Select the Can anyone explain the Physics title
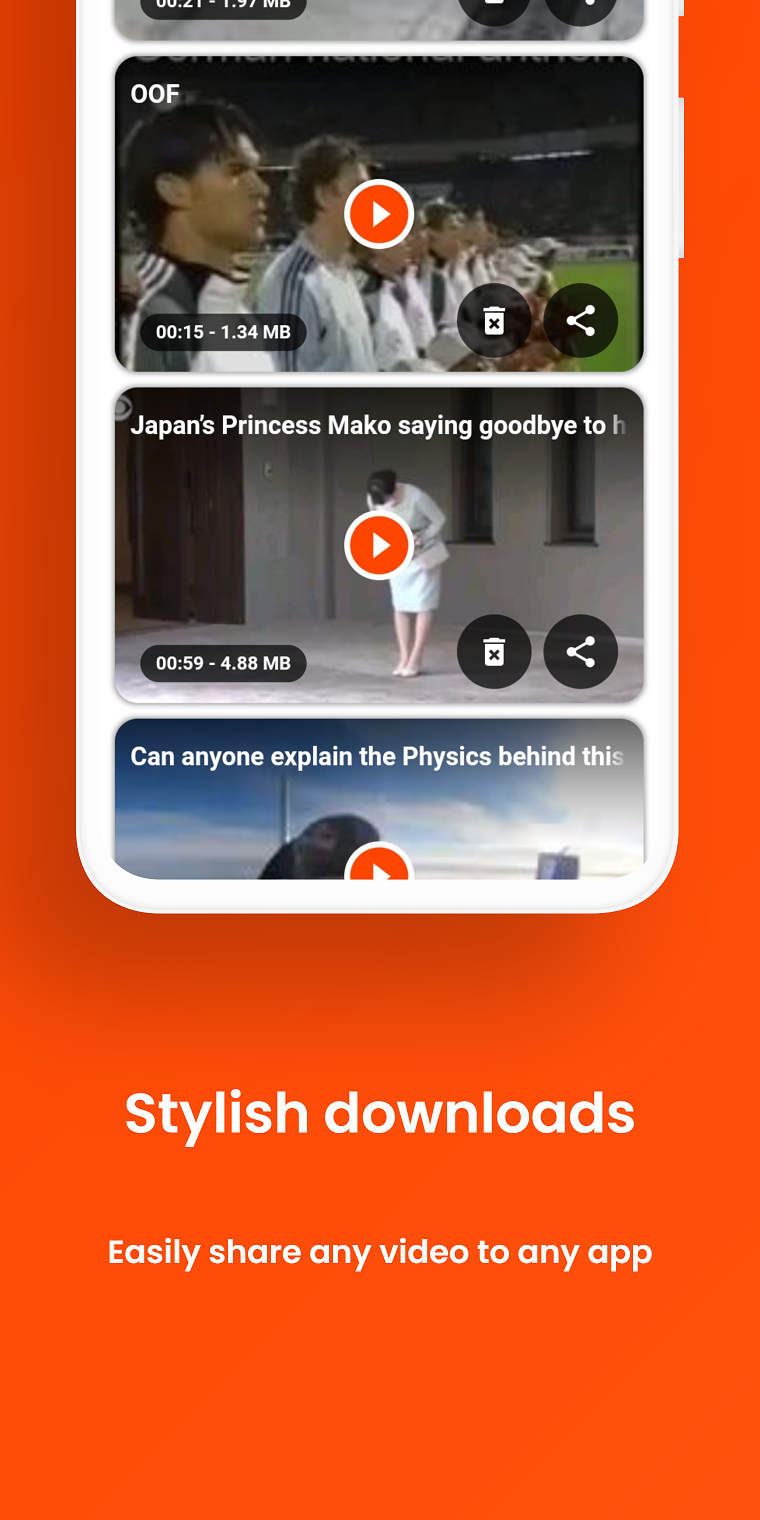Screen dimensions: 760x1520 coord(379,756)
